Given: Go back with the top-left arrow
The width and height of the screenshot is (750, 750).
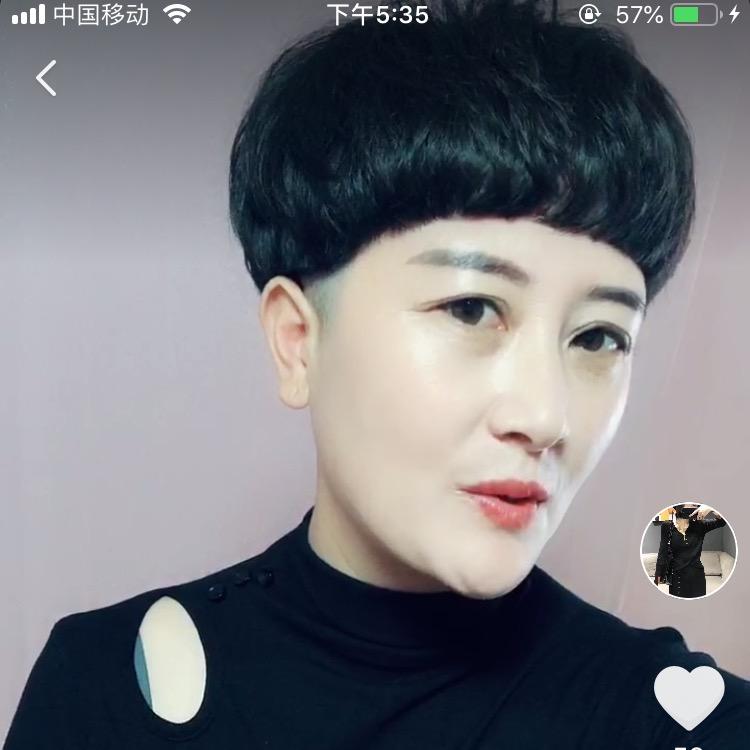Looking at the screenshot, I should 46,78.
